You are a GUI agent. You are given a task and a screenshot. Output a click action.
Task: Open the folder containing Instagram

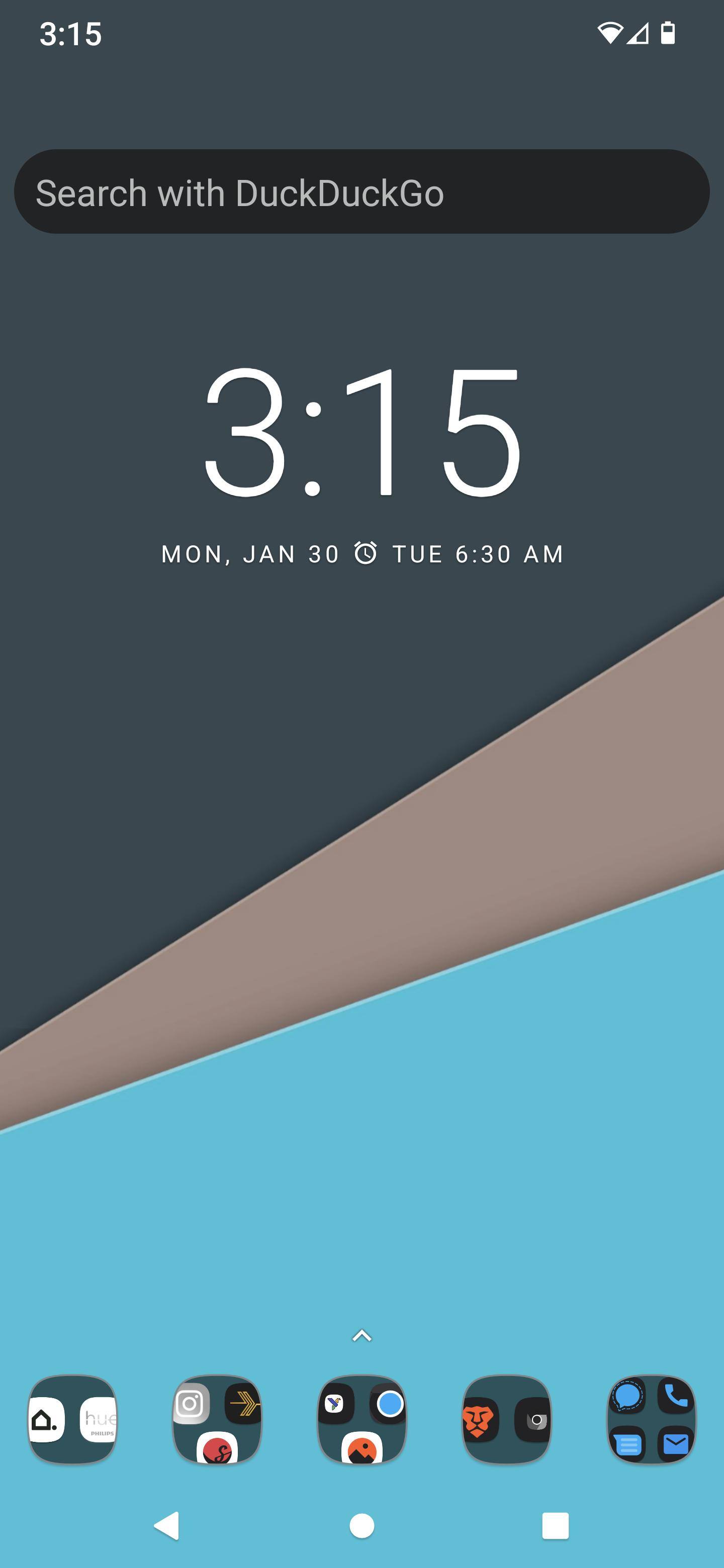[x=217, y=1419]
